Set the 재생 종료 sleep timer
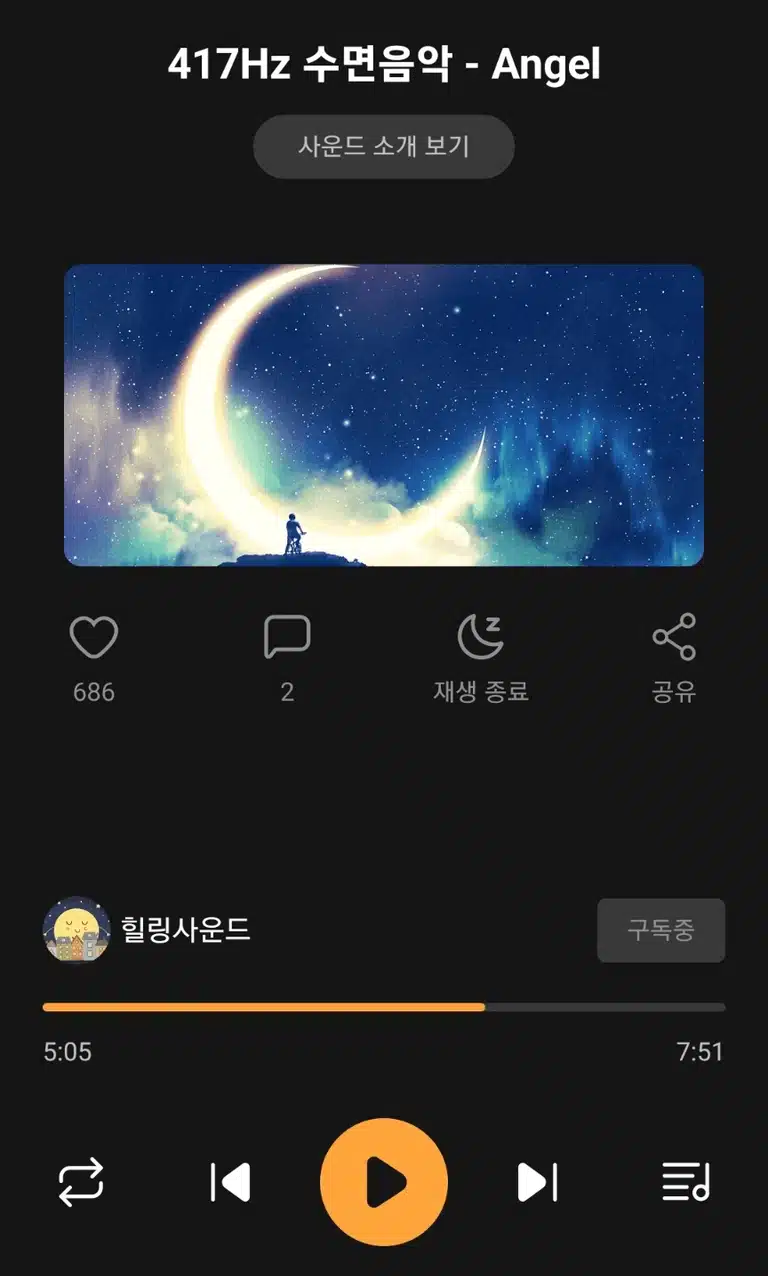This screenshot has height=1276, width=768. click(x=480, y=638)
